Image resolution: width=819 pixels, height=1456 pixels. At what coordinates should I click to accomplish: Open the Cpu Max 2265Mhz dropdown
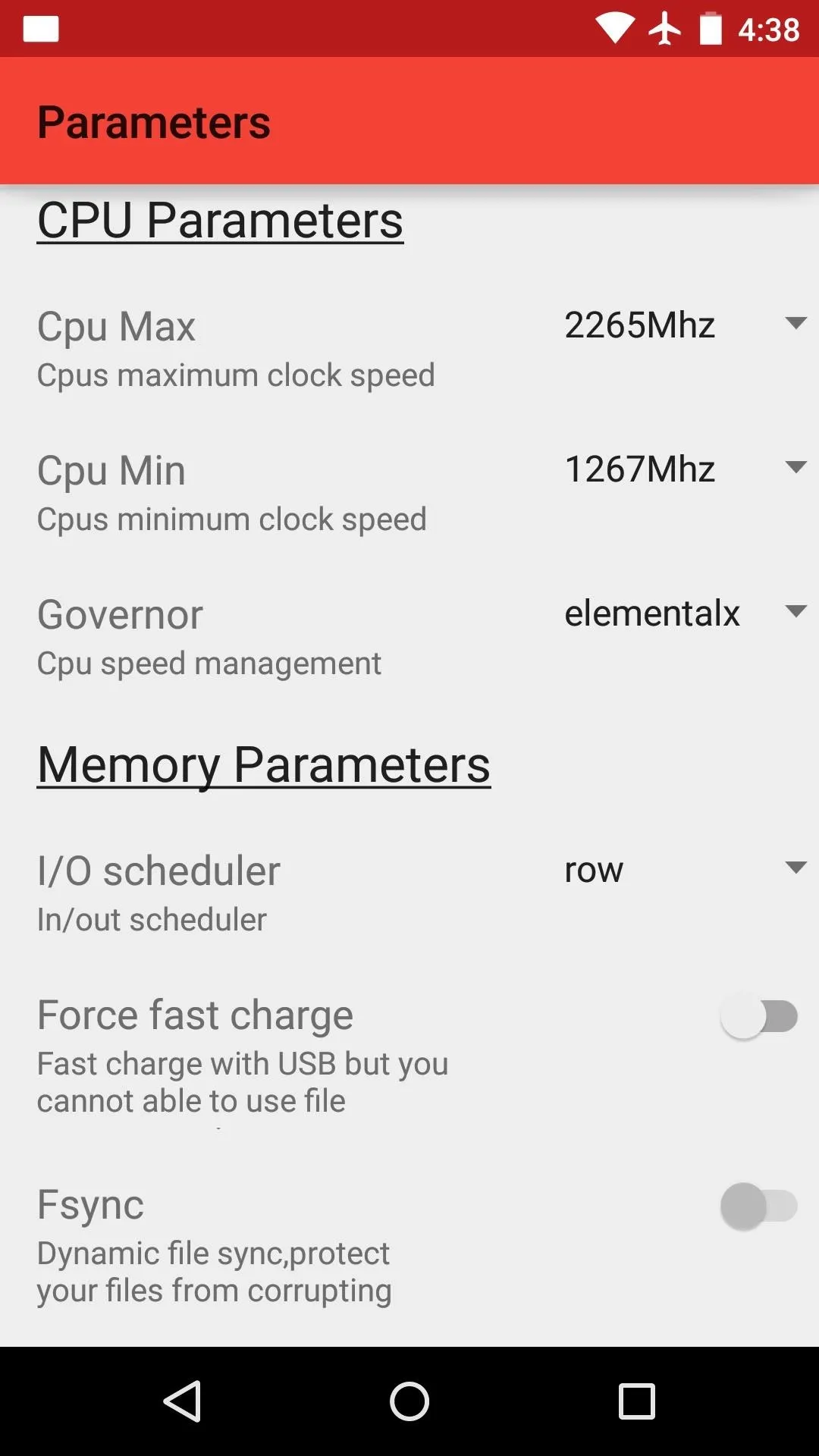(x=686, y=325)
